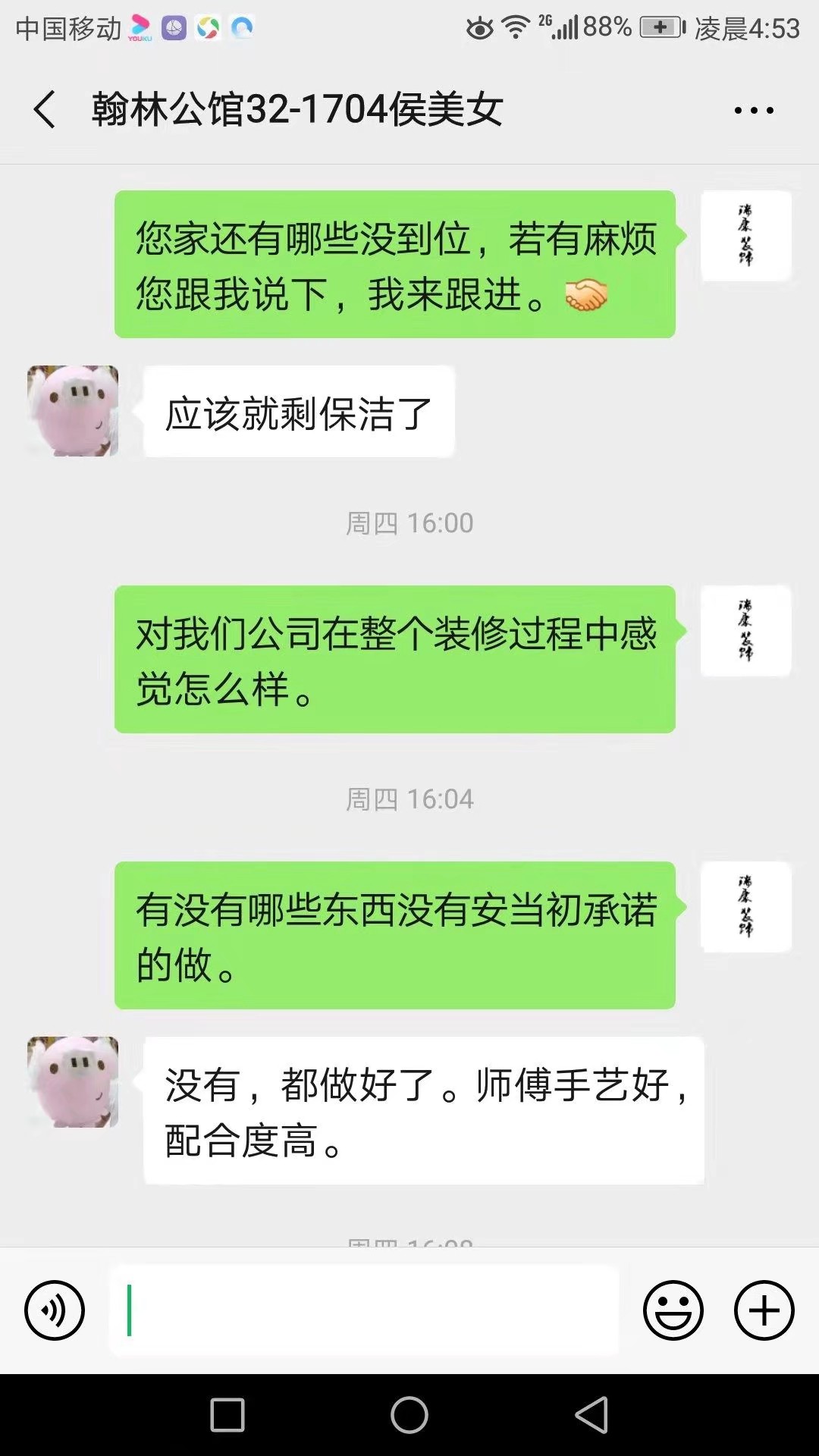819x1456 pixels.
Task: Open the chat info overflow menu
Action: tap(753, 111)
